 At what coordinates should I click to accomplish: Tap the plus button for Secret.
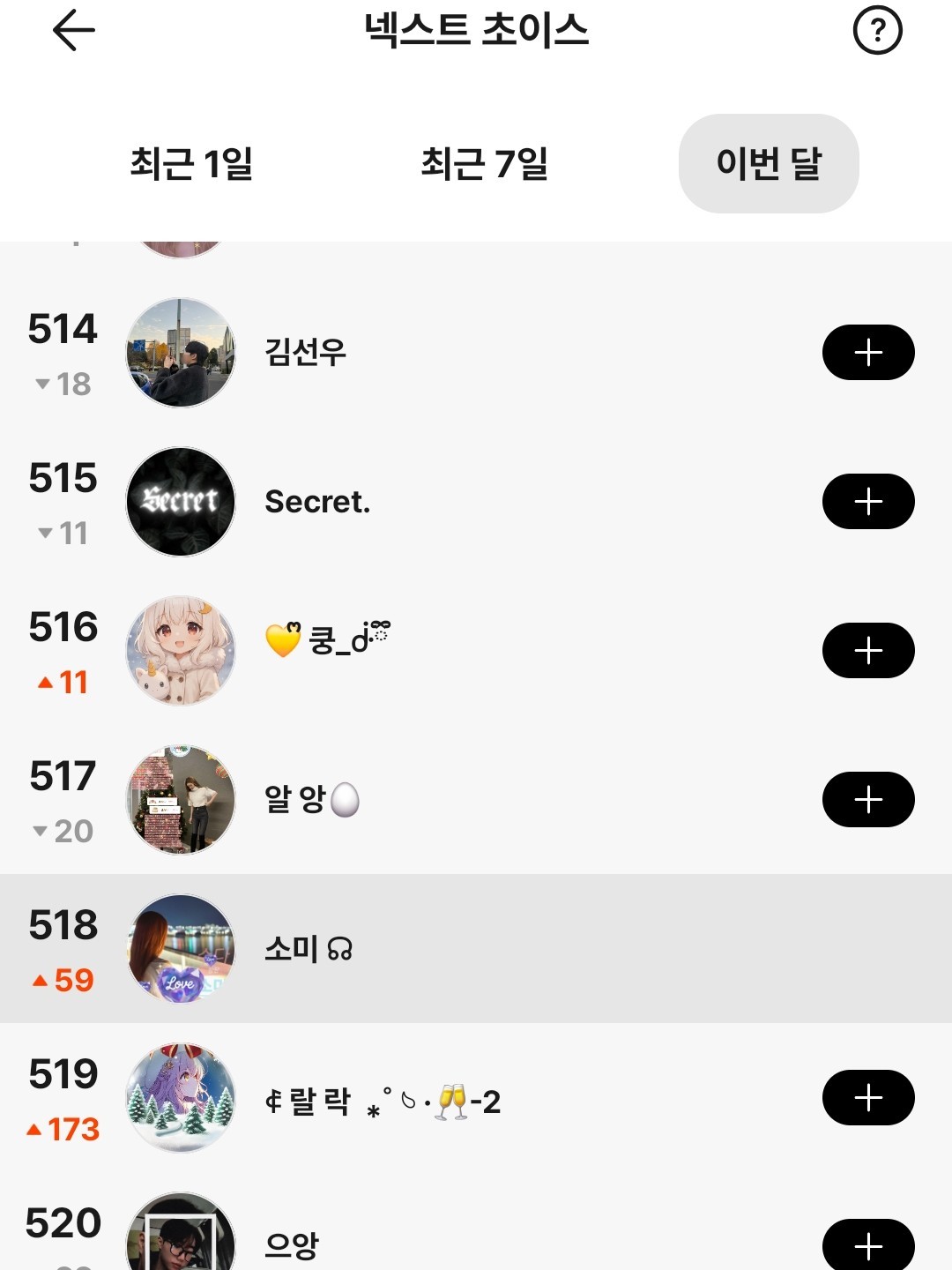868,502
